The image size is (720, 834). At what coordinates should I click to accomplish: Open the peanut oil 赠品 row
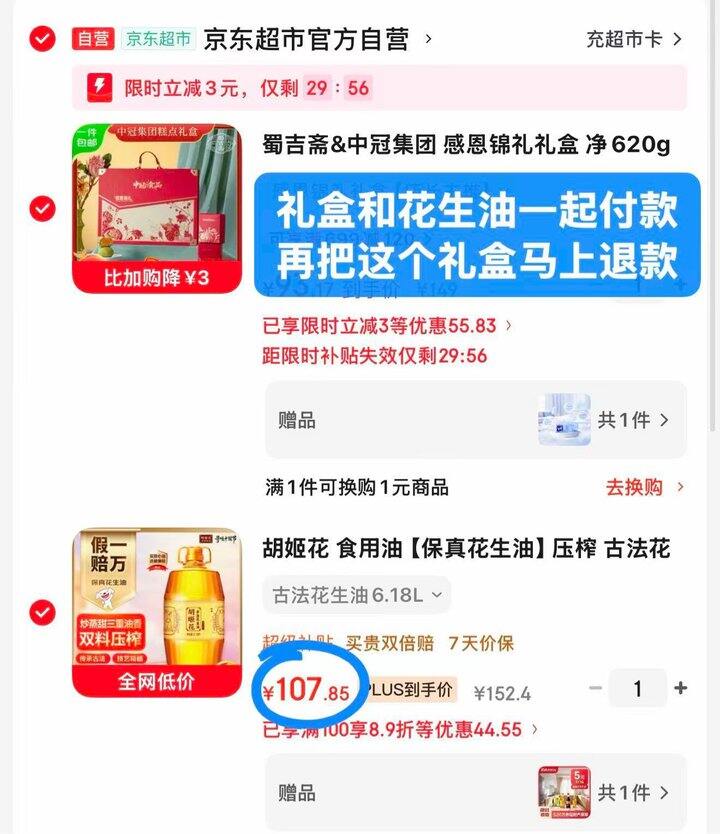click(476, 793)
